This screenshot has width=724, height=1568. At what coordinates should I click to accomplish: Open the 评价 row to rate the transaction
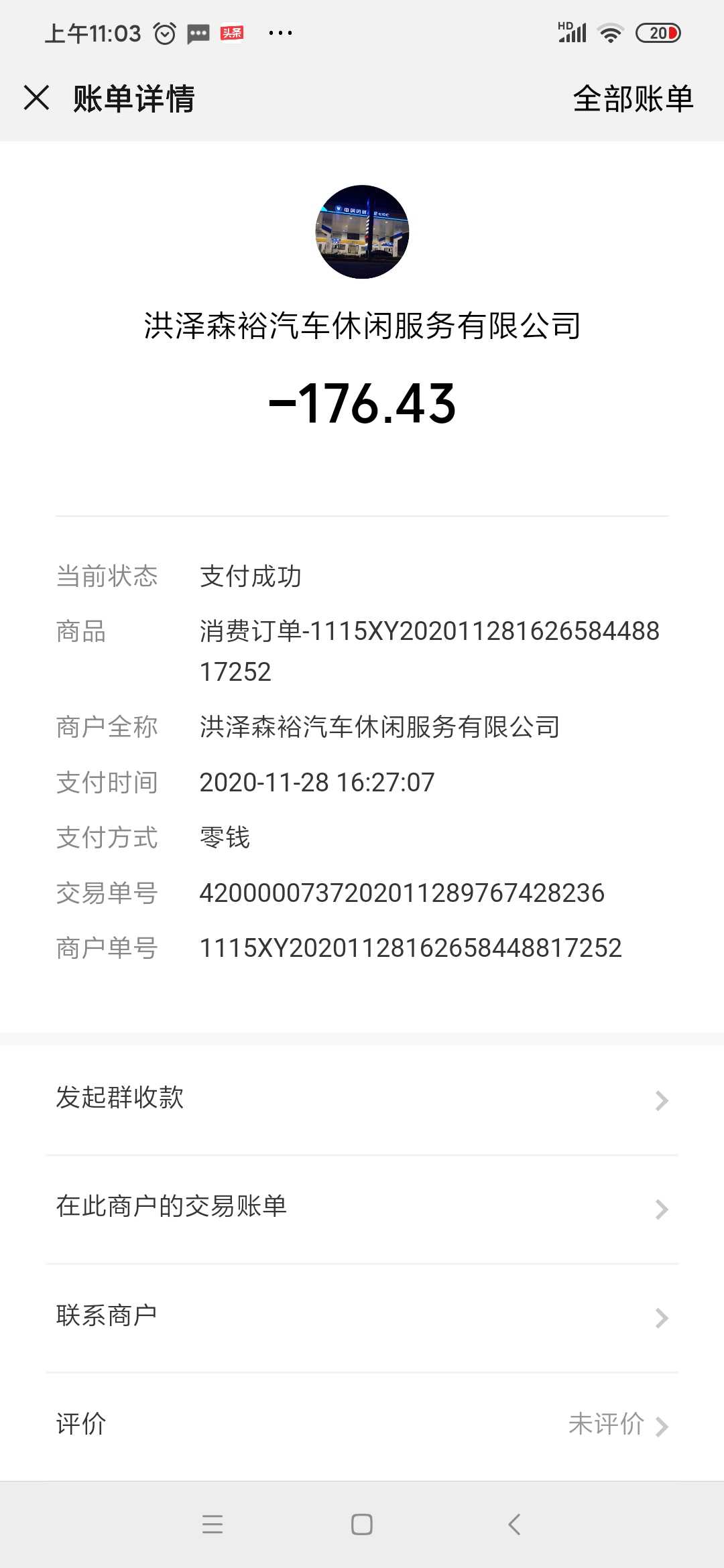coord(362,1425)
